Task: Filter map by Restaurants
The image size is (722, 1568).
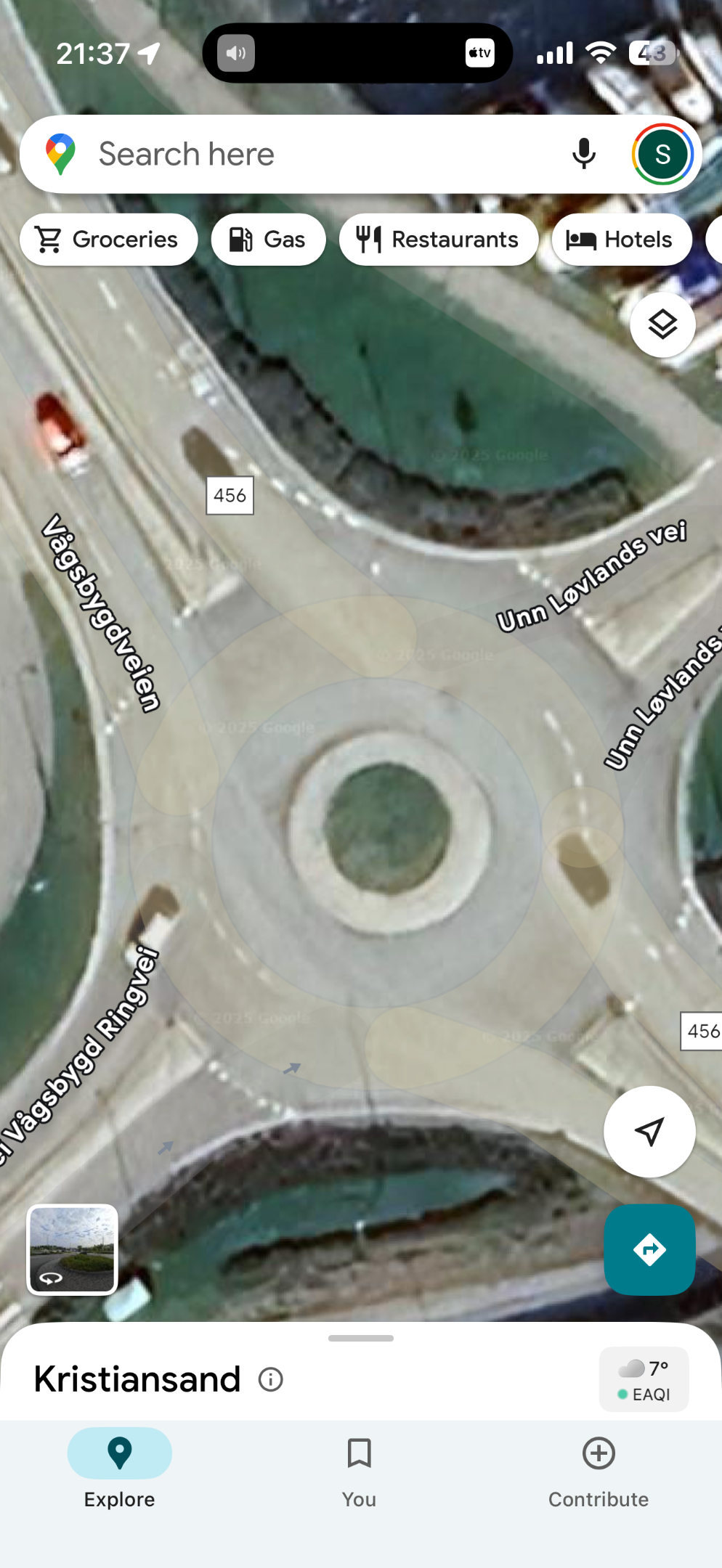Action: (x=438, y=240)
